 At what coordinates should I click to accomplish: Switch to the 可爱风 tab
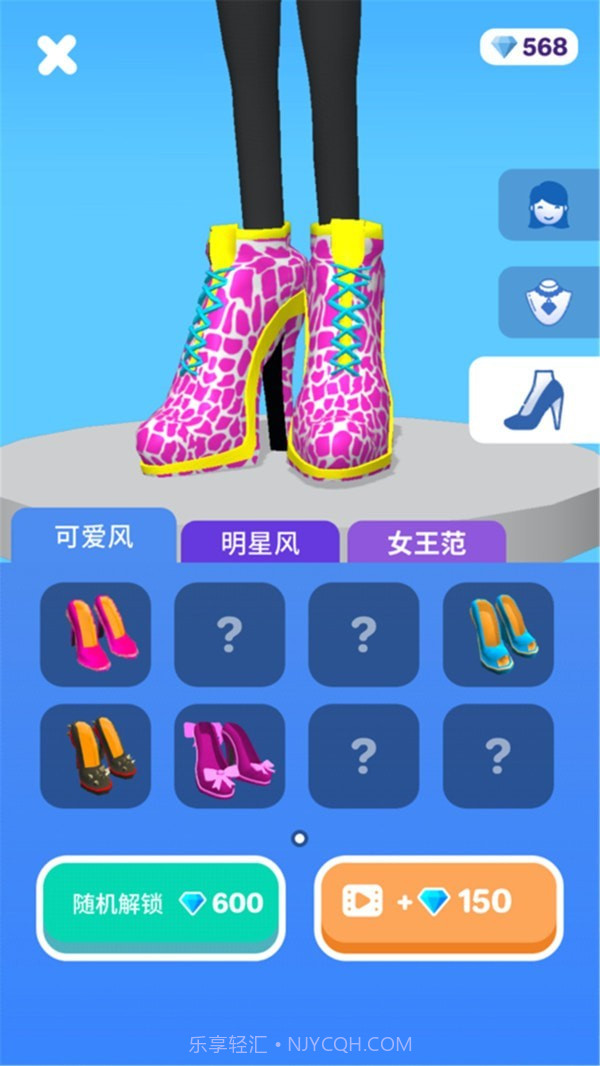[x=94, y=538]
